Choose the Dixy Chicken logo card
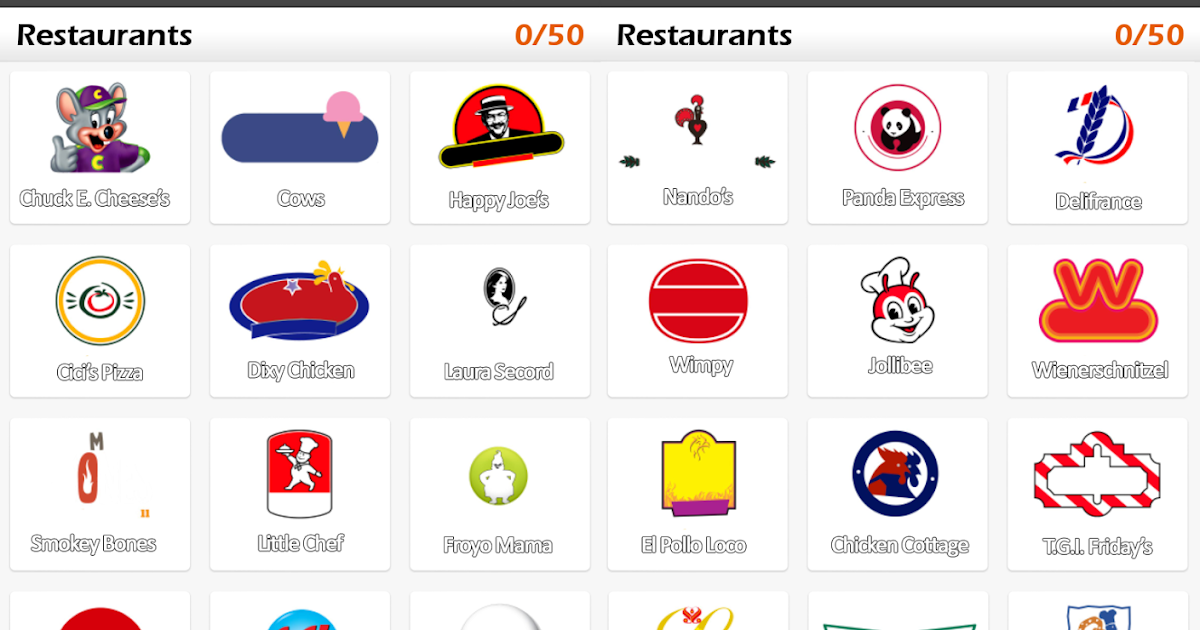 [x=300, y=320]
